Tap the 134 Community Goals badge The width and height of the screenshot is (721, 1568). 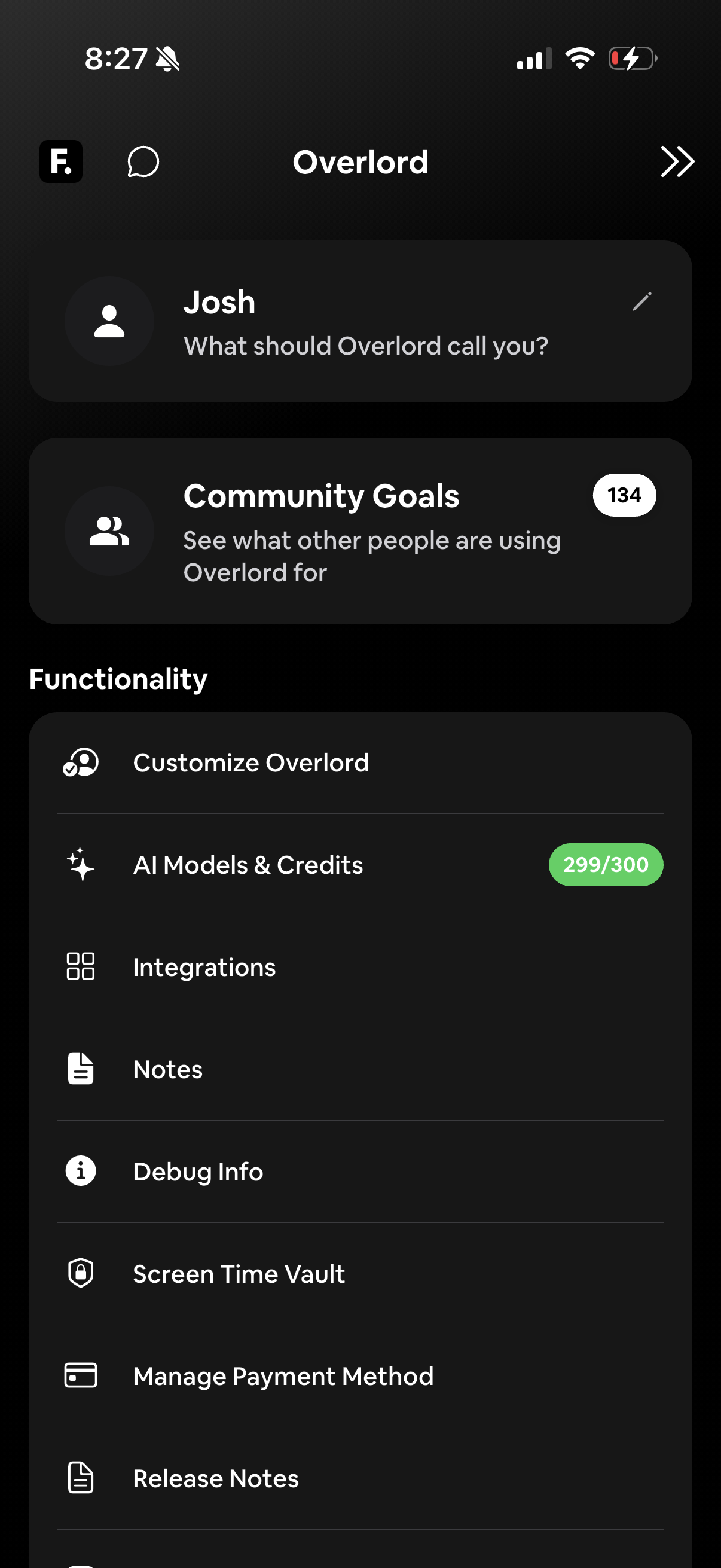click(624, 496)
